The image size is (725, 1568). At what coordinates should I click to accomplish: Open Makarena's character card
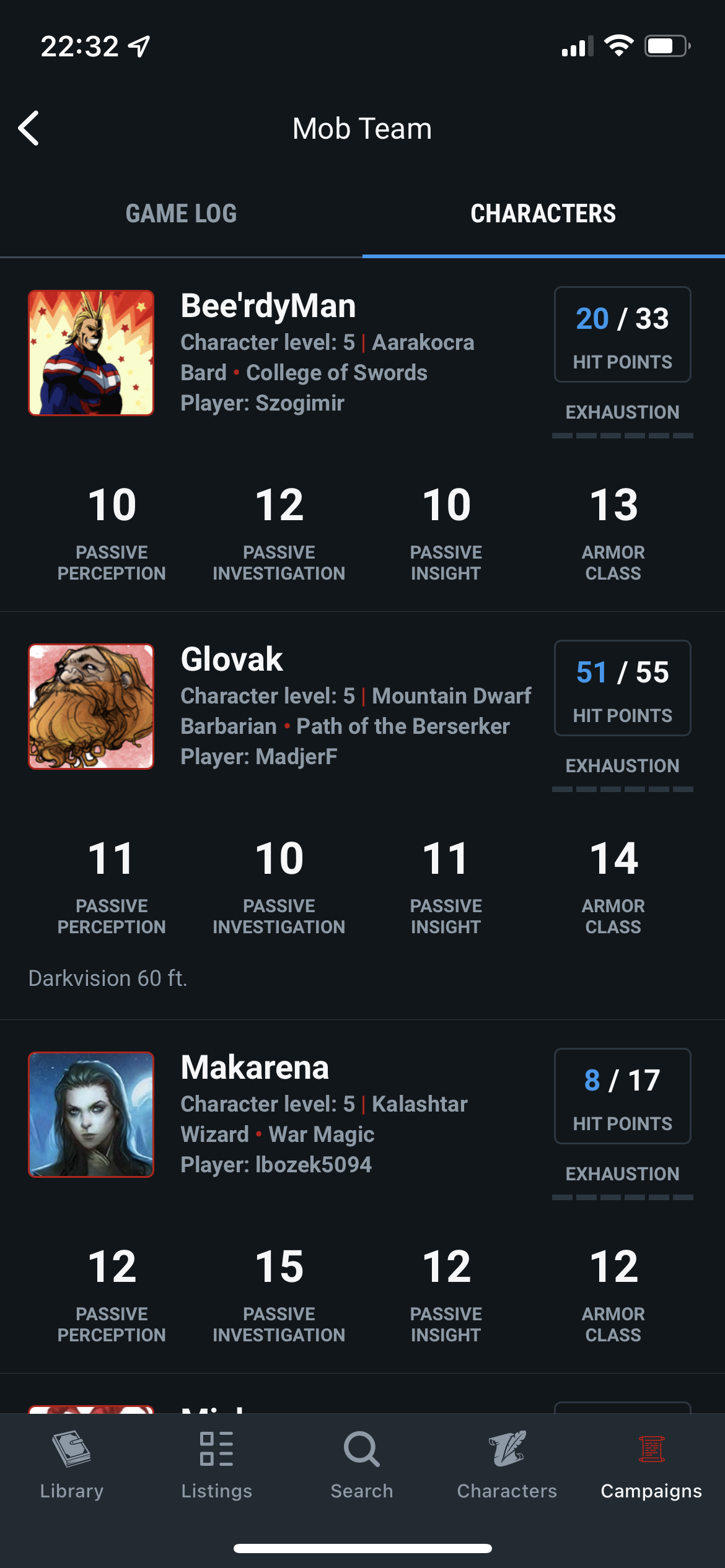(362, 1196)
